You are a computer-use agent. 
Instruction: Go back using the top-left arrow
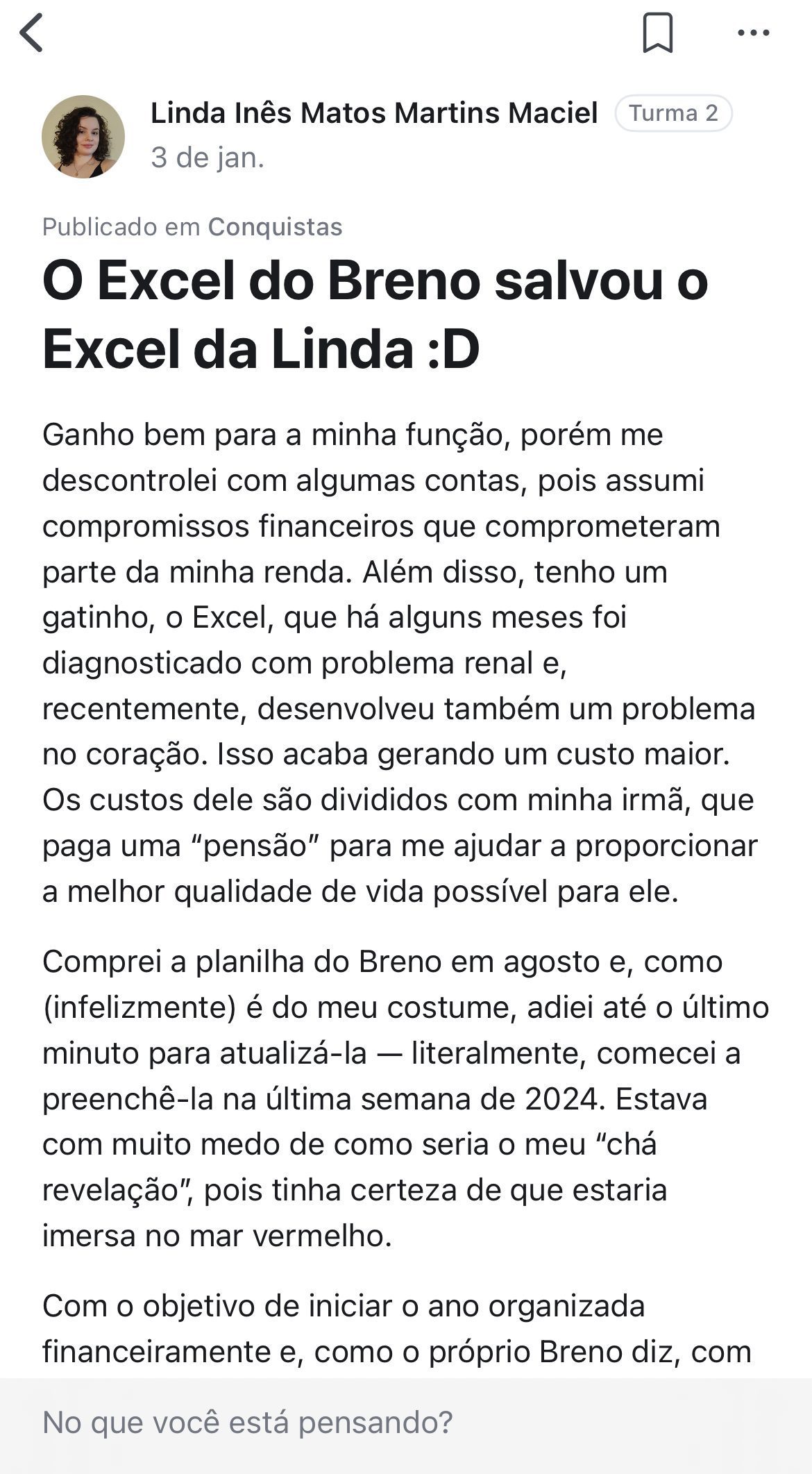point(32,33)
